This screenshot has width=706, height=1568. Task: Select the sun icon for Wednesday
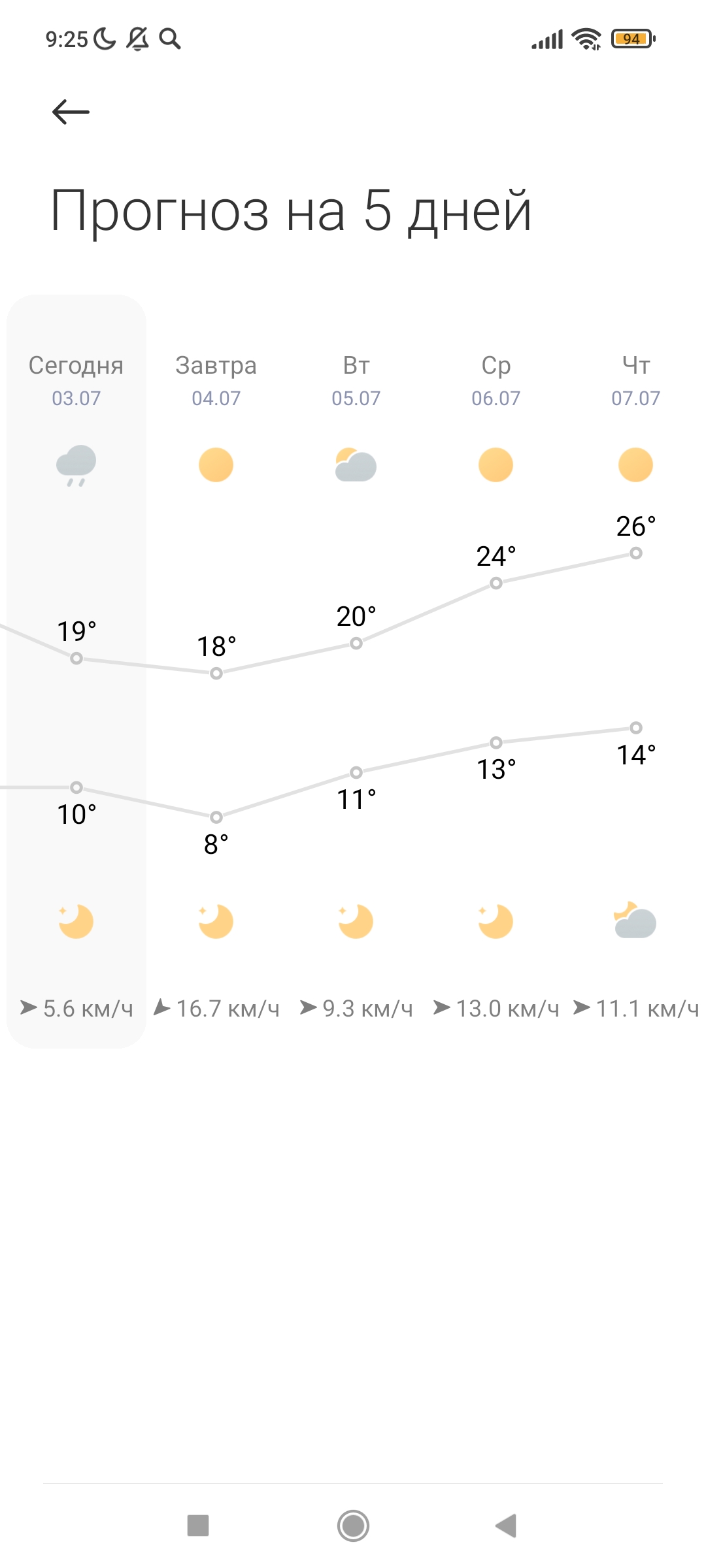496,464
